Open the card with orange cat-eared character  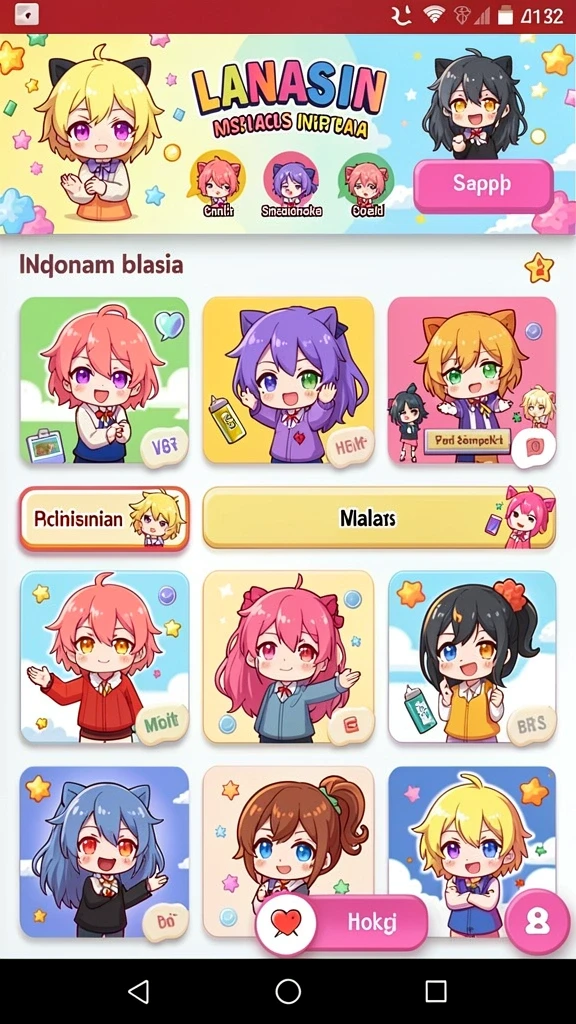[x=472, y=381]
